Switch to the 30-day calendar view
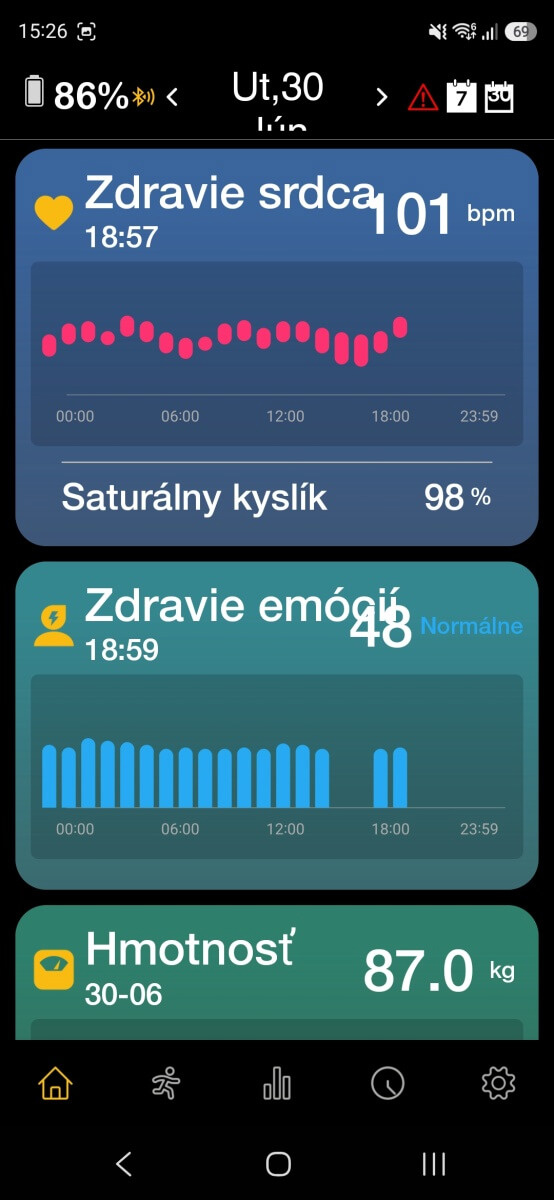The height and width of the screenshot is (1200, 554). click(x=499, y=96)
